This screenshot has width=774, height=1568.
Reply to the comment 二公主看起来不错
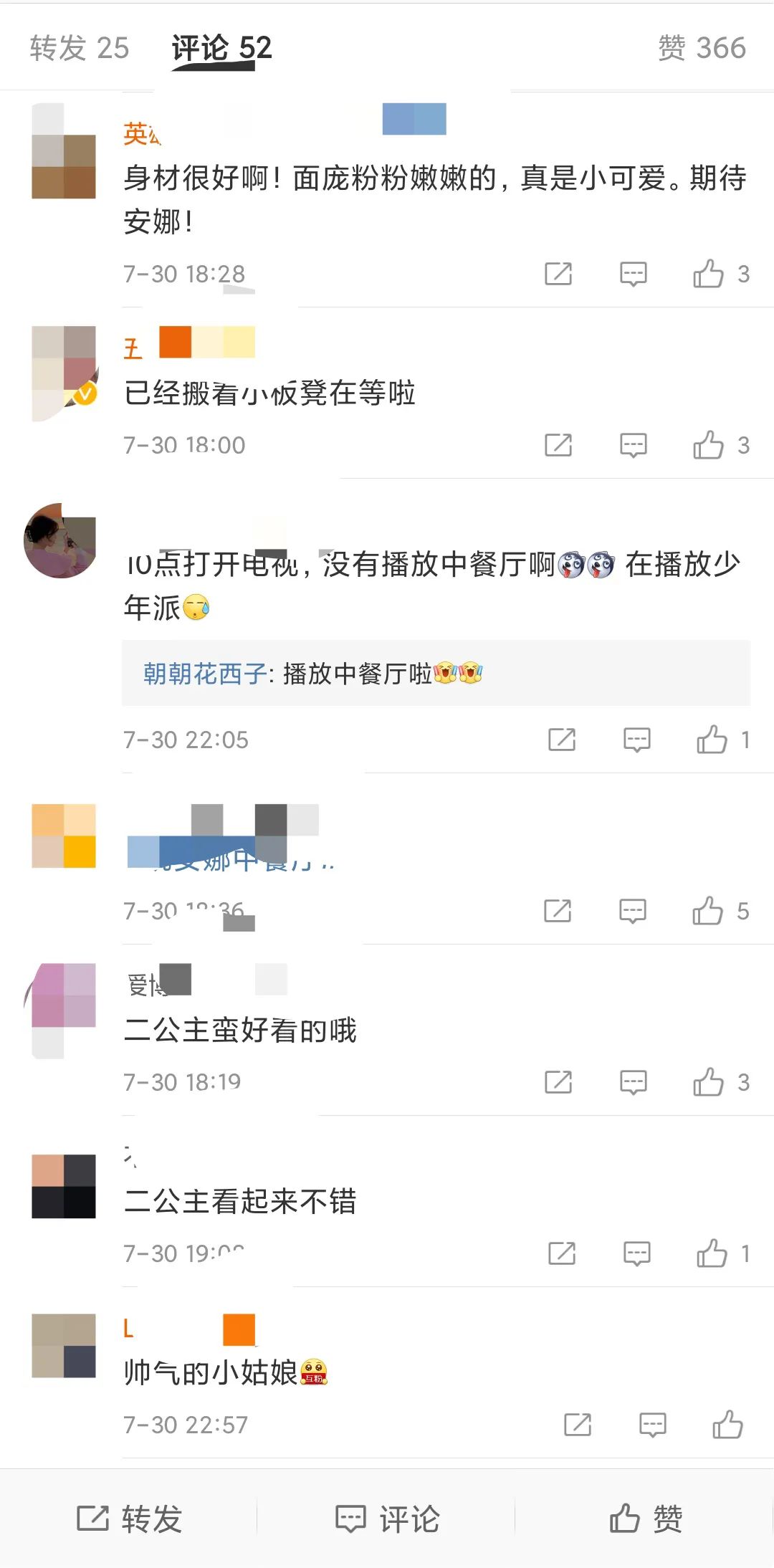point(636,1253)
